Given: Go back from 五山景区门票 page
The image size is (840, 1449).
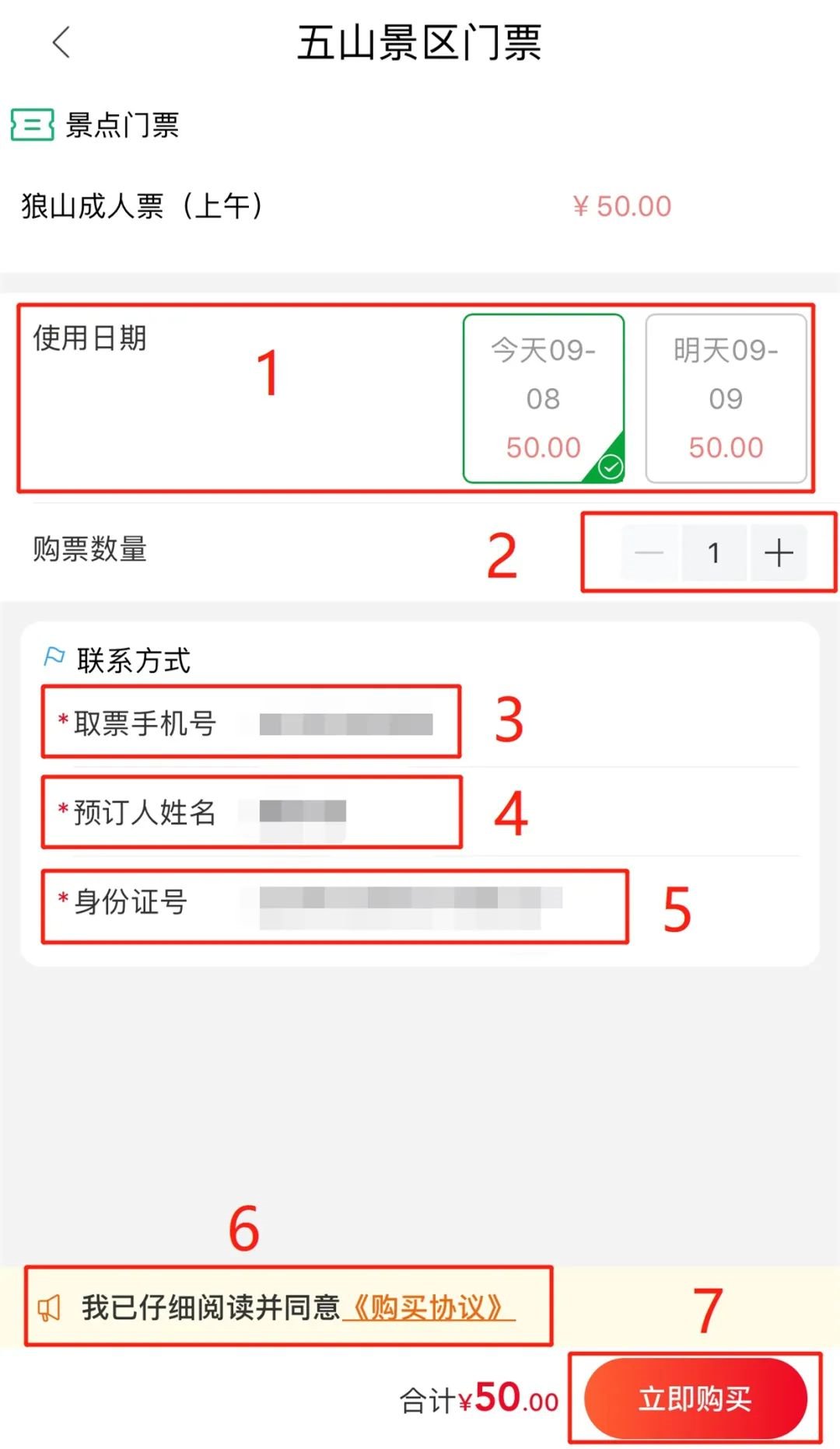Looking at the screenshot, I should [61, 42].
